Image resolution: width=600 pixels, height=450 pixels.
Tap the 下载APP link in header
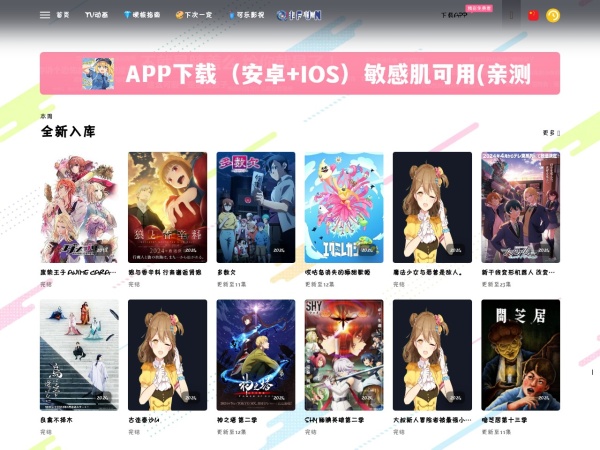tap(453, 15)
